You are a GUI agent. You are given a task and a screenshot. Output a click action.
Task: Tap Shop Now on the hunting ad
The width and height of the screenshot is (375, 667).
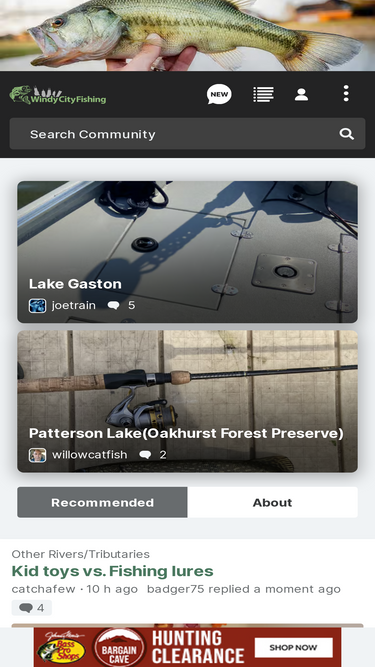pyautogui.click(x=293, y=647)
